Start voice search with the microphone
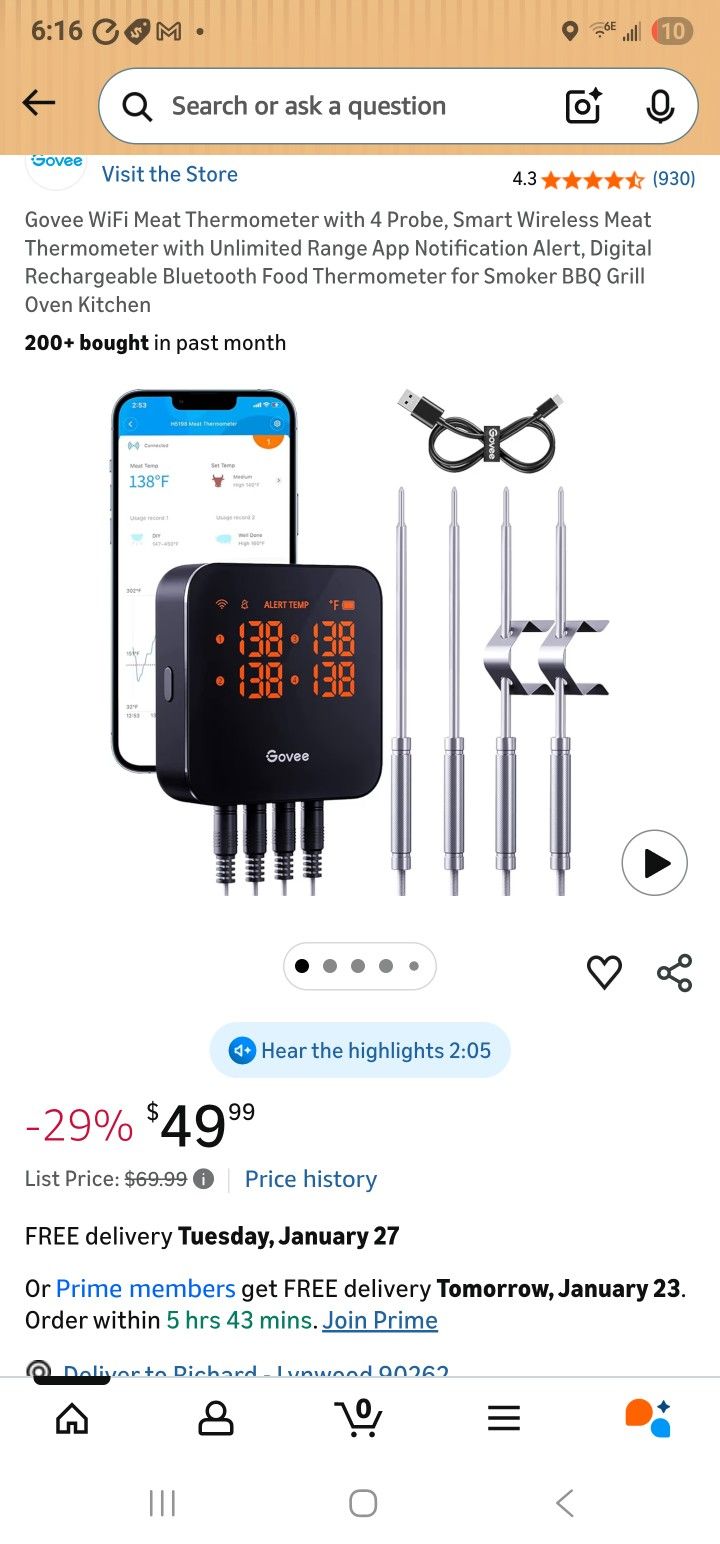Screen dimensions: 720x1544 (660, 106)
